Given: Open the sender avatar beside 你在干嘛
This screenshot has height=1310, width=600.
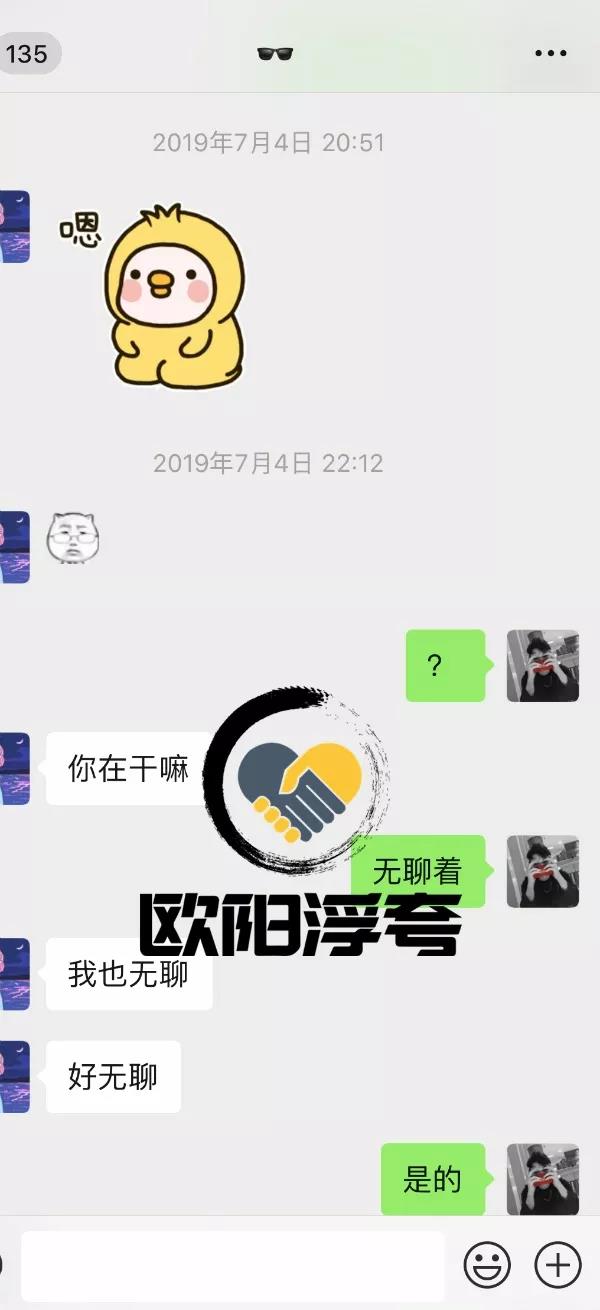Looking at the screenshot, I should click(x=14, y=768).
